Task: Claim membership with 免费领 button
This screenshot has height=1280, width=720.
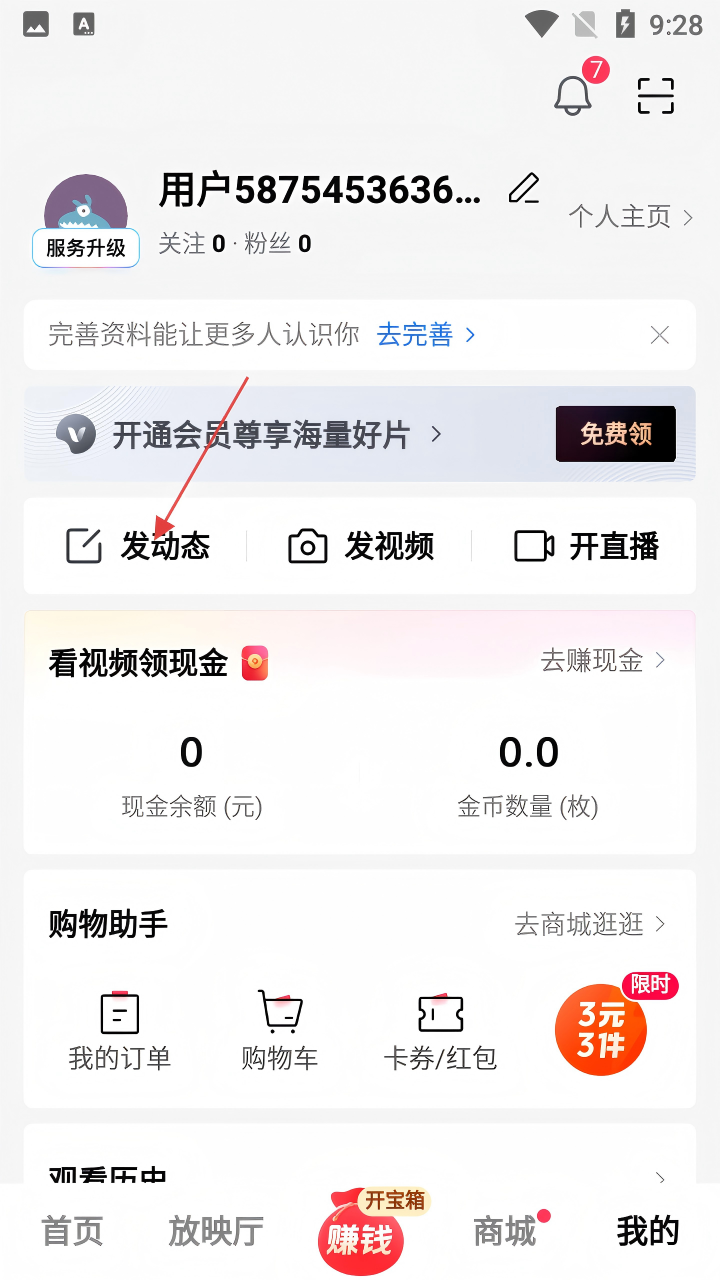Action: pos(615,434)
